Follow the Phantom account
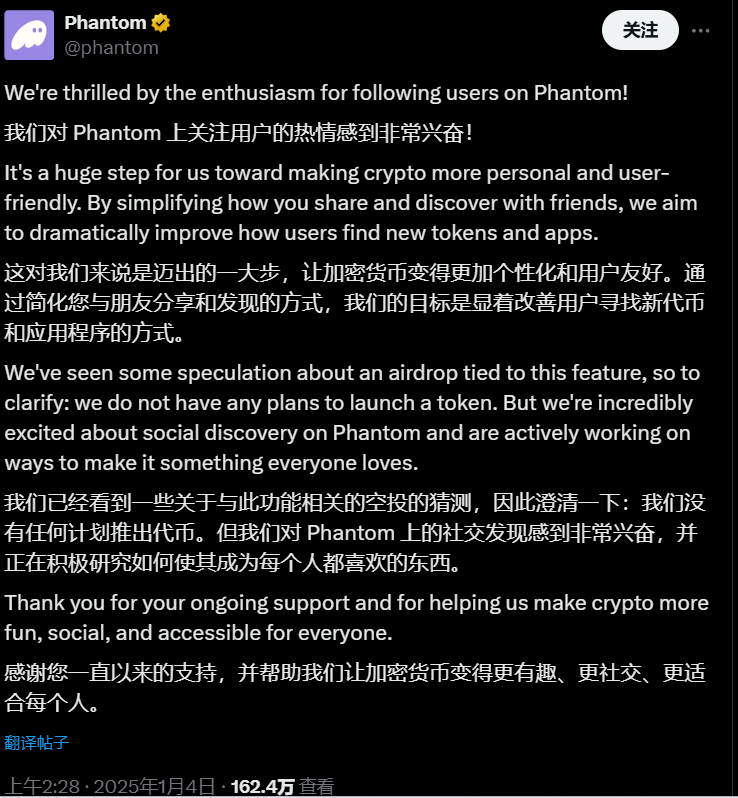The width and height of the screenshot is (738, 798). pyautogui.click(x=640, y=30)
